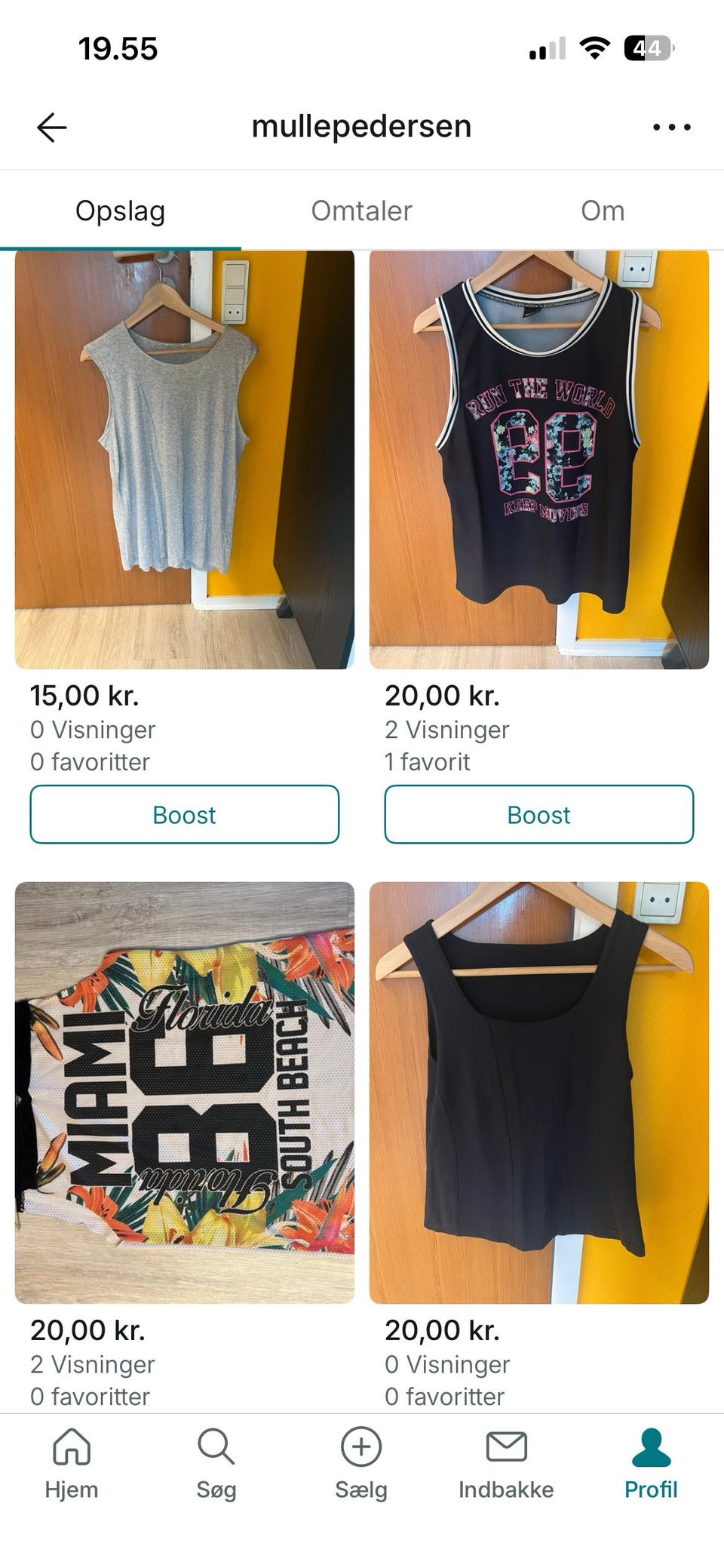Select the Opslag tab
Image resolution: width=724 pixels, height=1568 pixels.
pyautogui.click(x=121, y=211)
